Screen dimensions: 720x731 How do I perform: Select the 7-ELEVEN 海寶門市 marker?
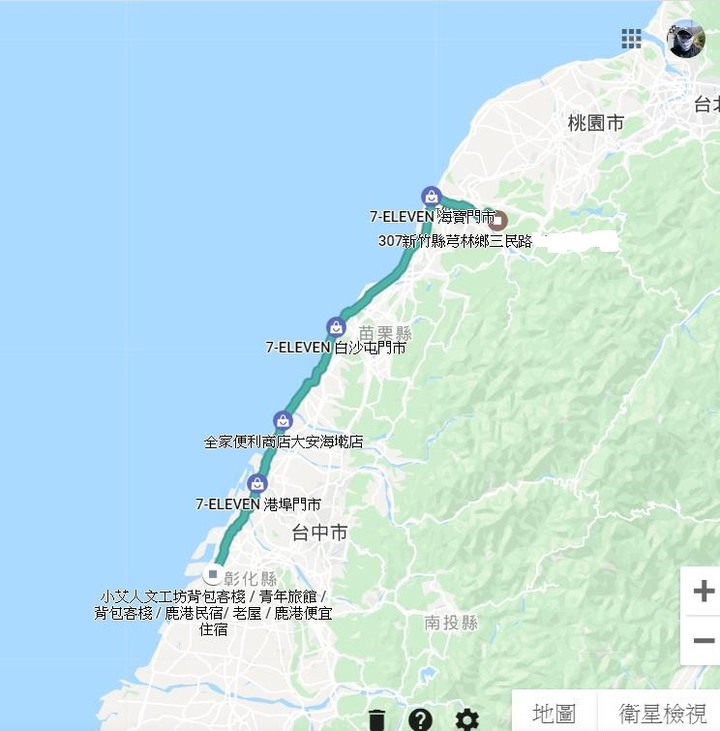click(431, 196)
